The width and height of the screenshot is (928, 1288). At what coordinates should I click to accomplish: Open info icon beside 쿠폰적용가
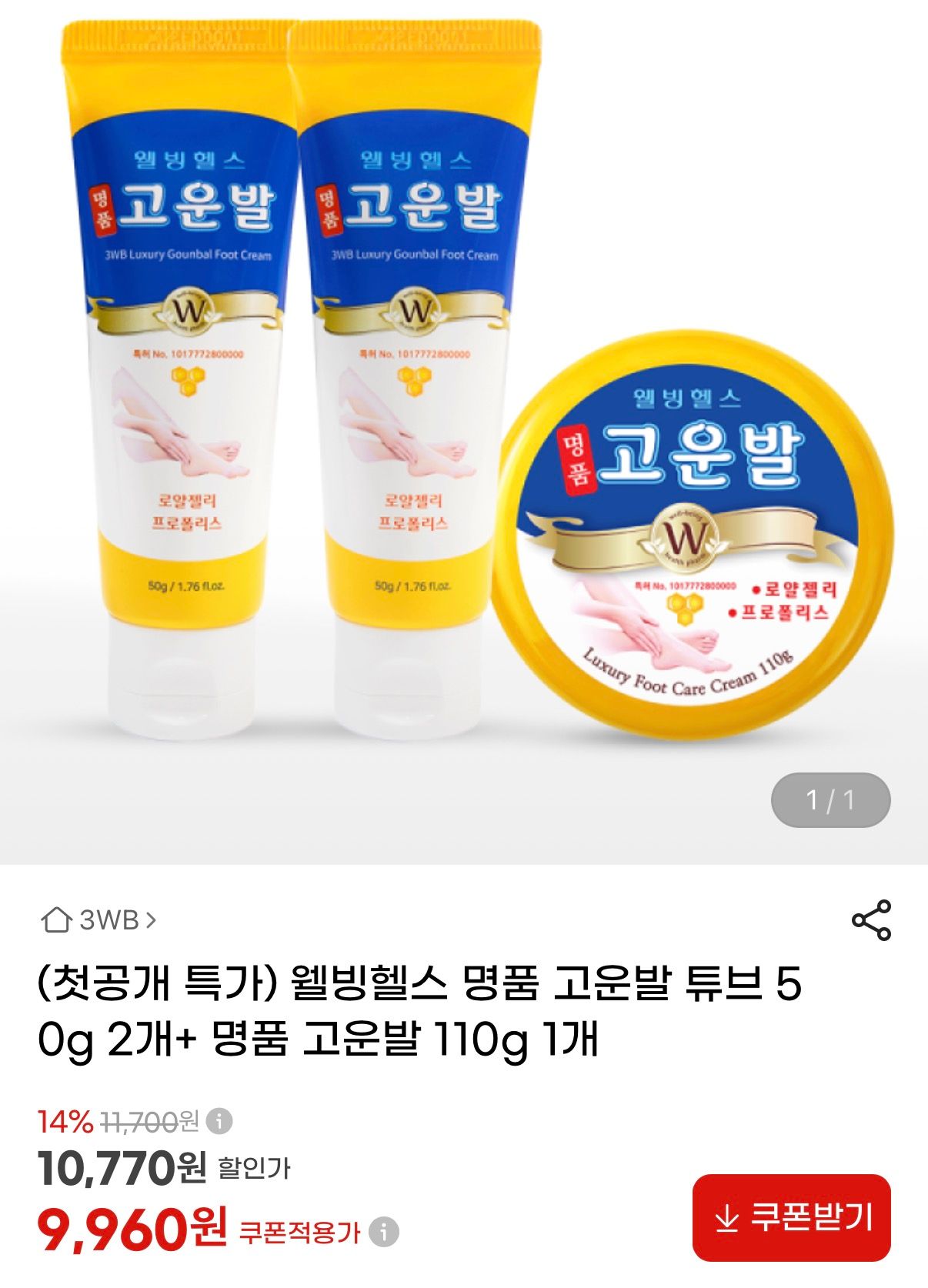coord(384,1232)
